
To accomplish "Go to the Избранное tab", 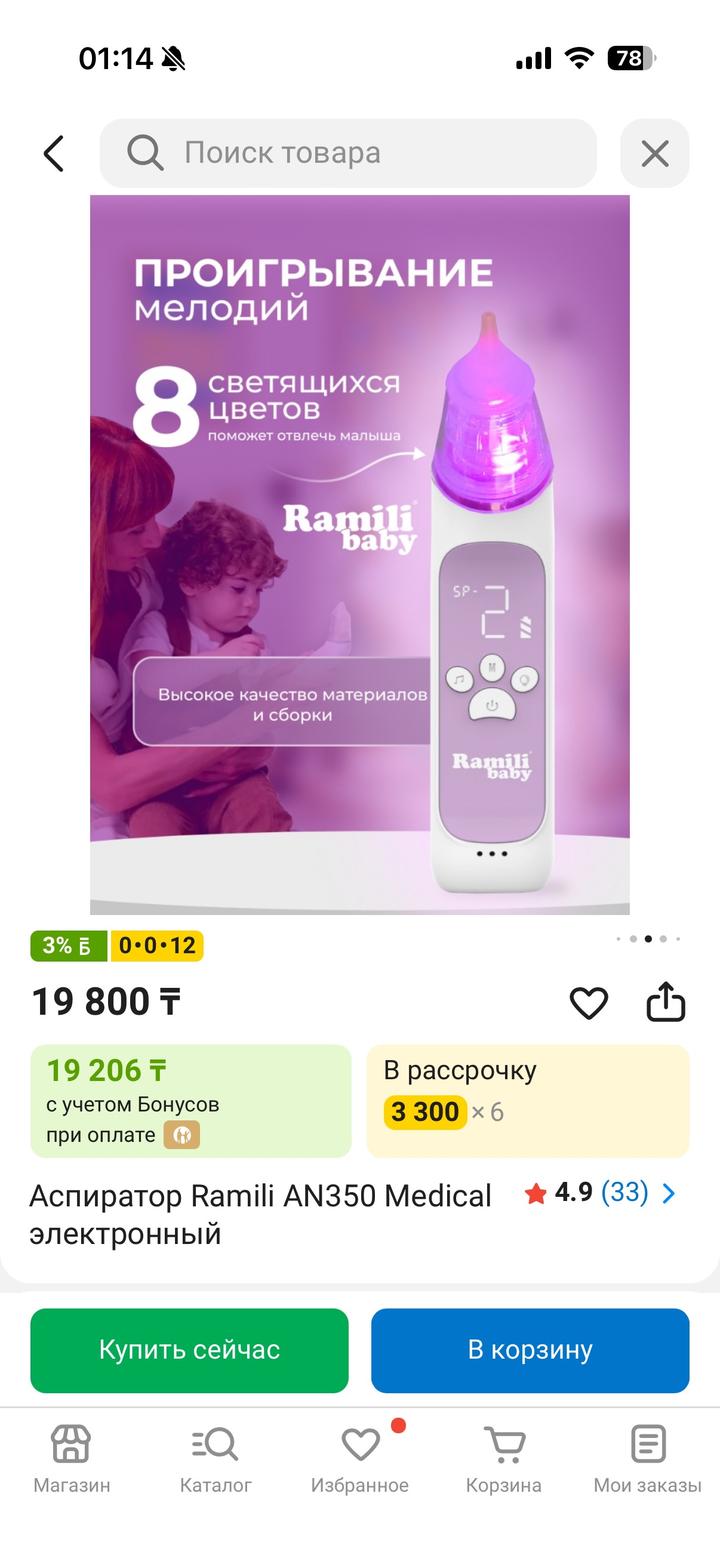I will pos(360,1459).
